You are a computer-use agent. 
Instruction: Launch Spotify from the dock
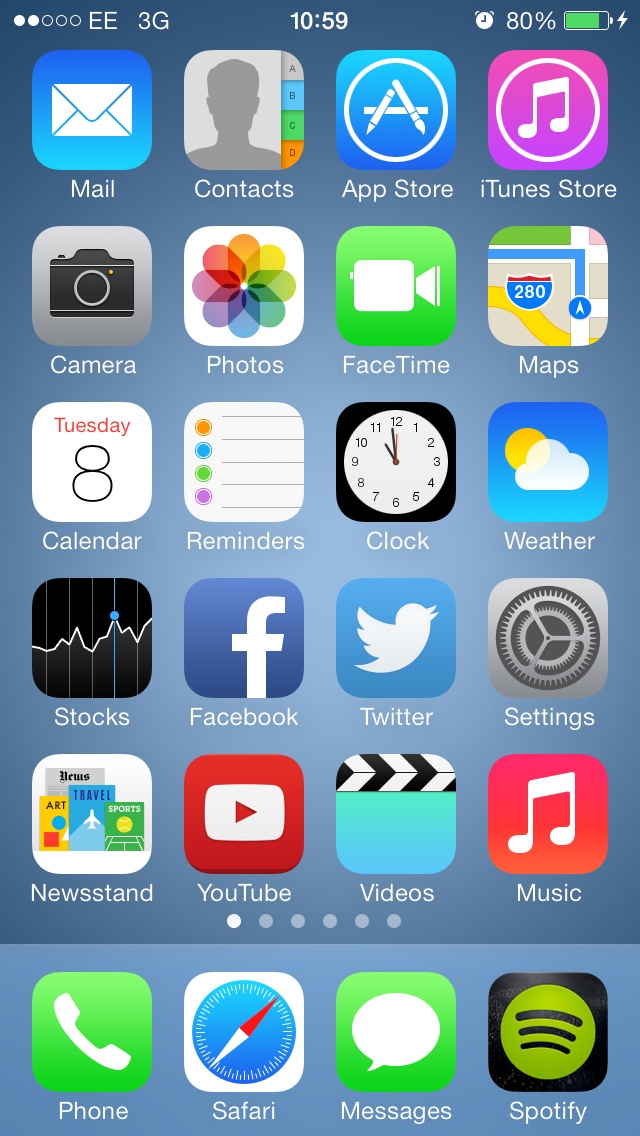548,1032
